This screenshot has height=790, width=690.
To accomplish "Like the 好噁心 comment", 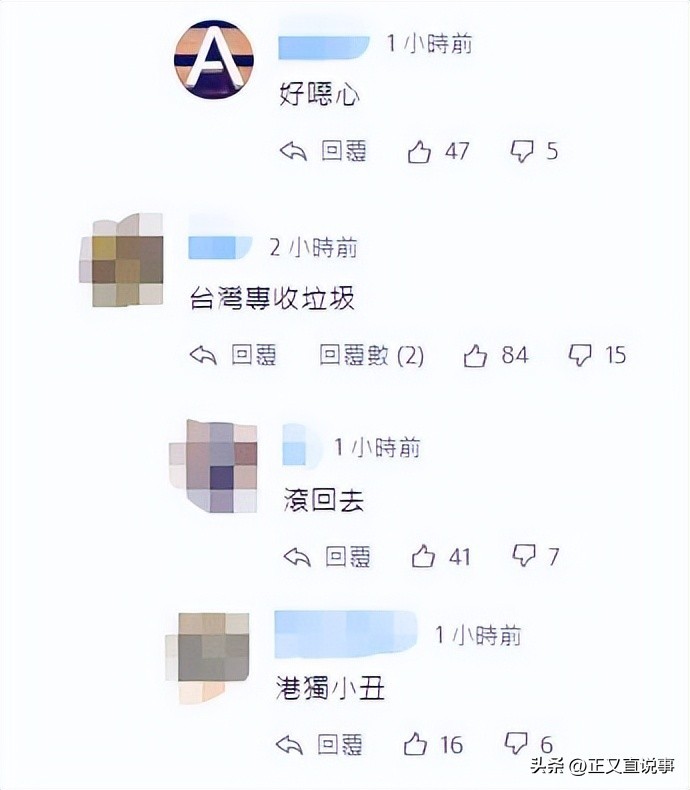I will pyautogui.click(x=420, y=151).
